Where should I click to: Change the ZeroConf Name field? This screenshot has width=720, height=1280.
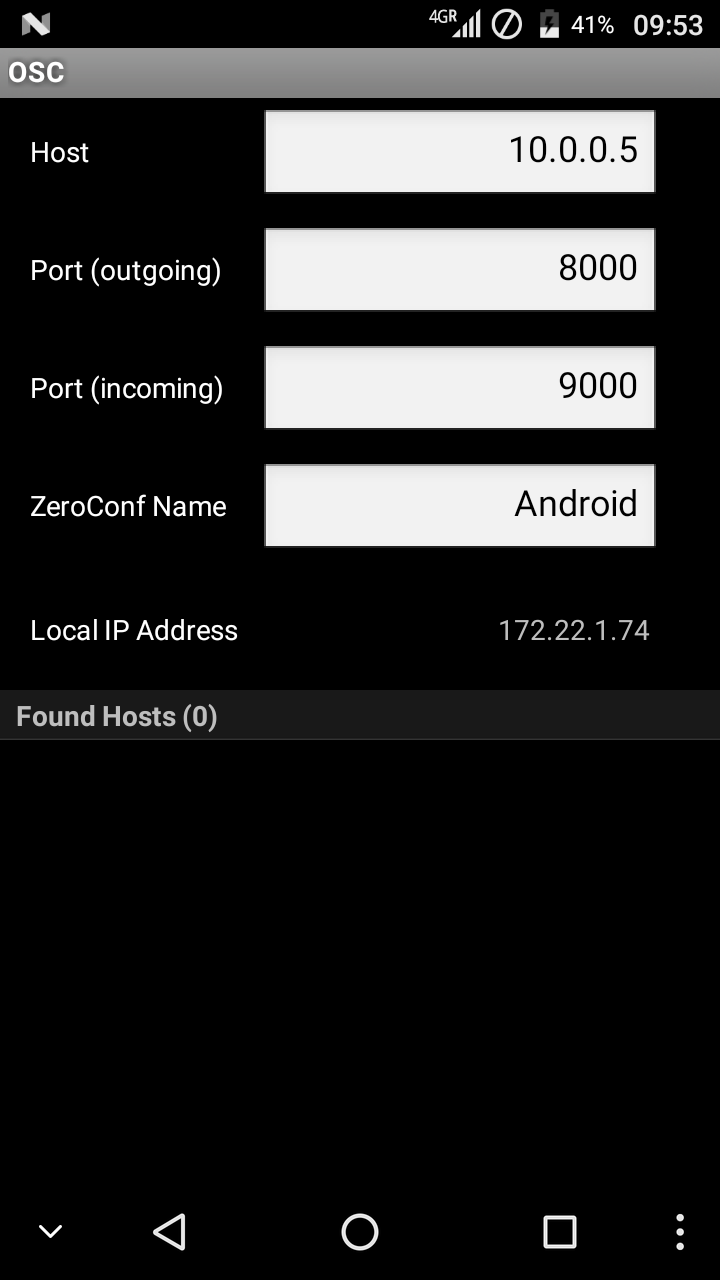point(460,505)
